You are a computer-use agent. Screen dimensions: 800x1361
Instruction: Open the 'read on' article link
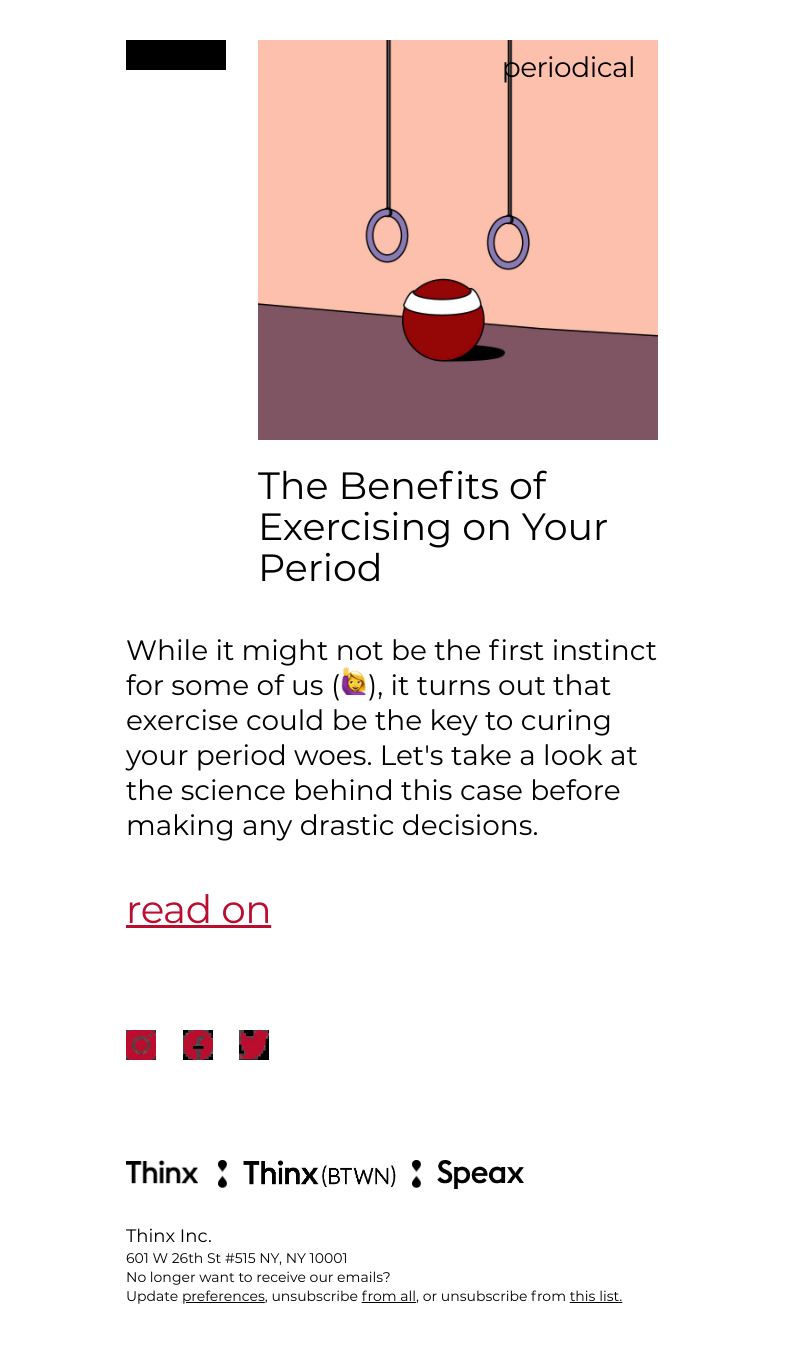tap(198, 910)
